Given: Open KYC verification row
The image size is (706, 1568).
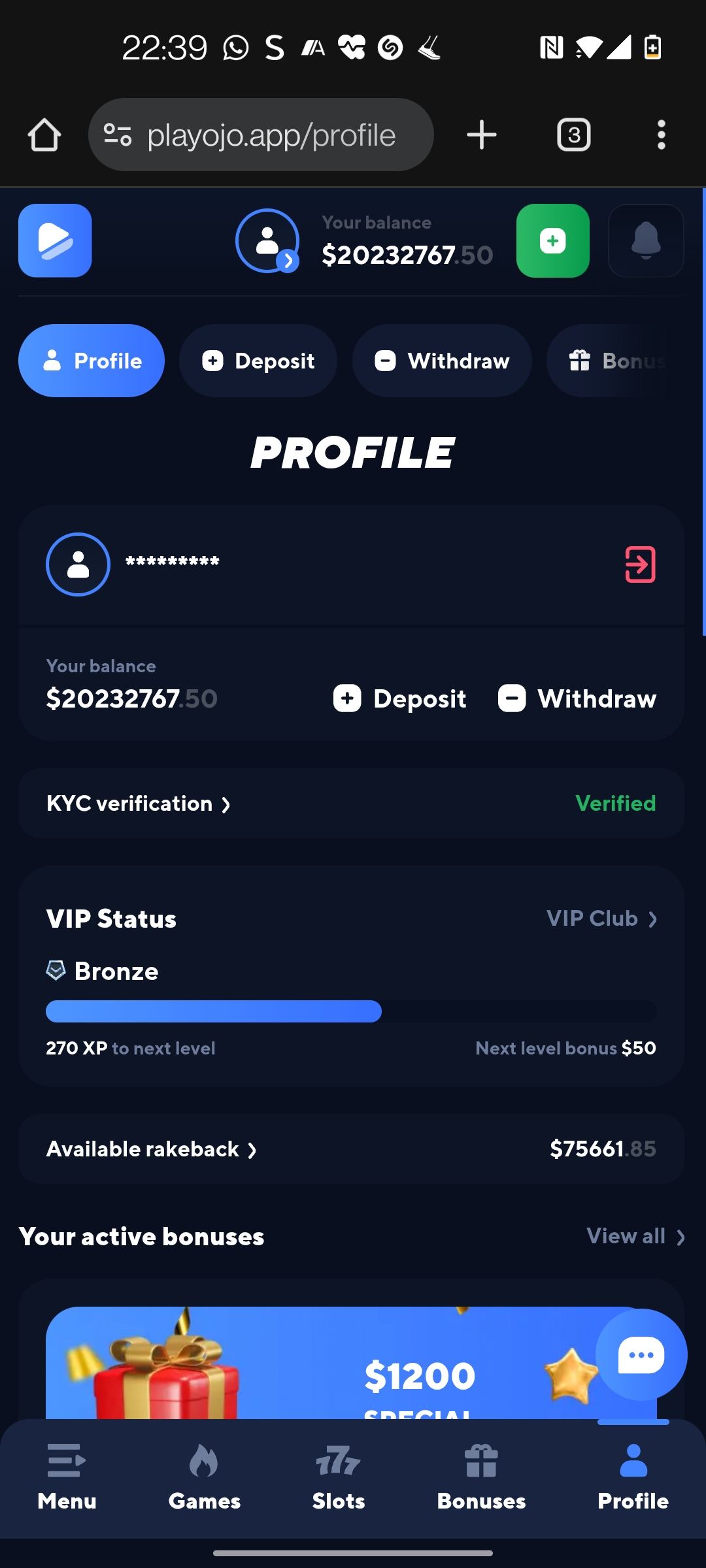Looking at the screenshot, I should tap(139, 804).
